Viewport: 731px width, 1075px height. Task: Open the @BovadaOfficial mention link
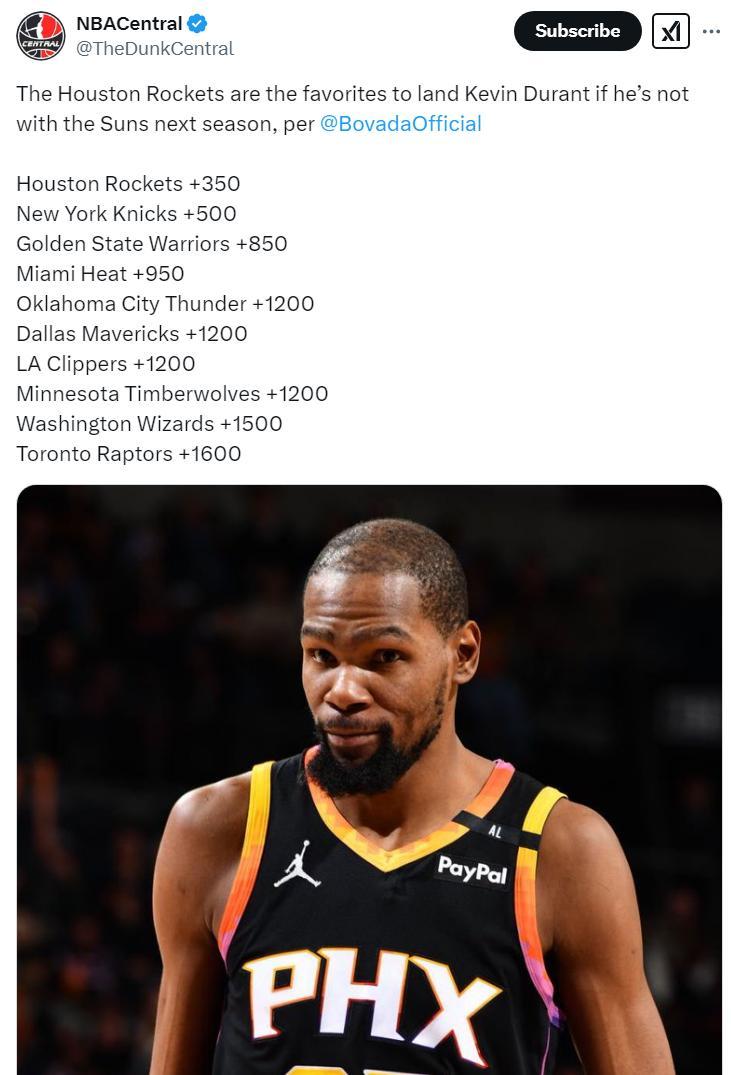(400, 124)
